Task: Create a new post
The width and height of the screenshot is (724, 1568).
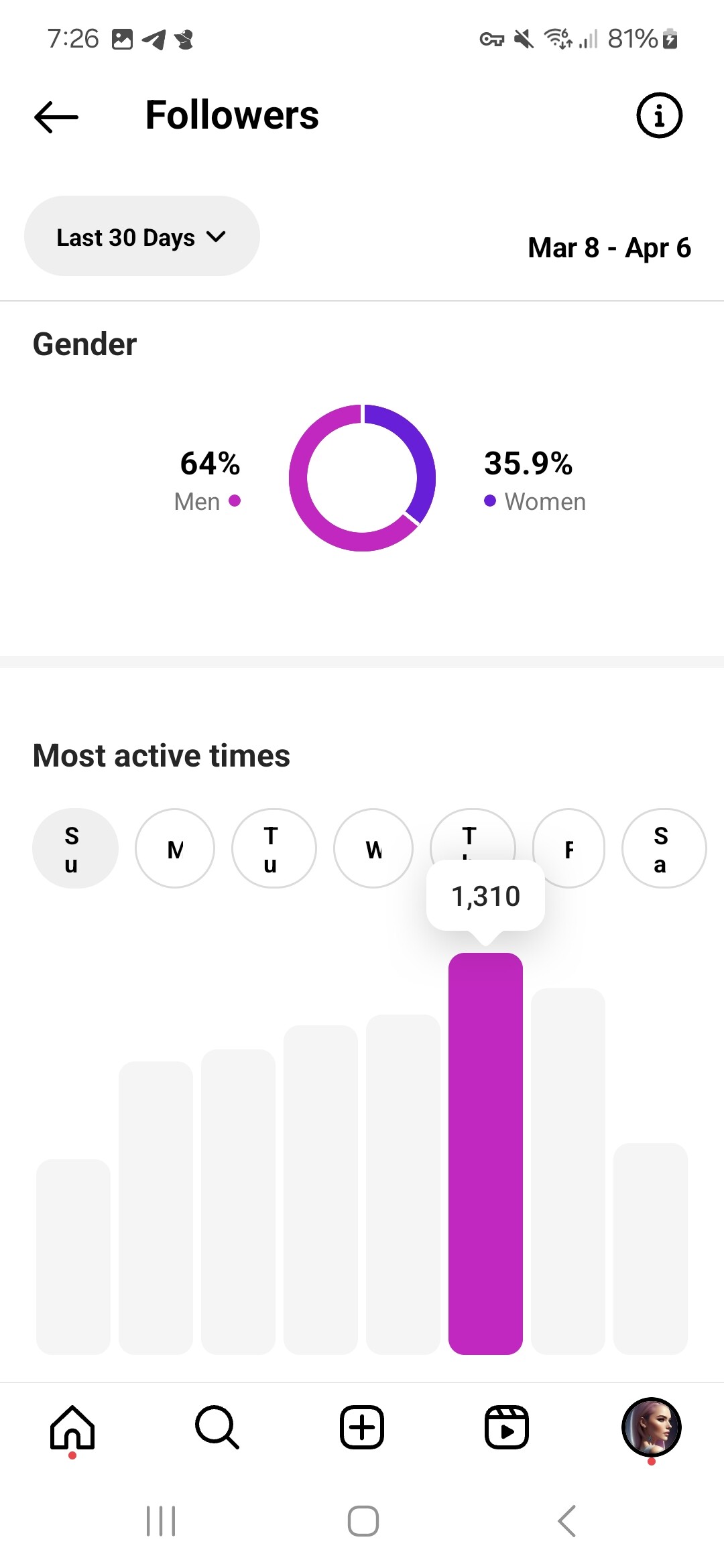Action: pyautogui.click(x=362, y=1427)
